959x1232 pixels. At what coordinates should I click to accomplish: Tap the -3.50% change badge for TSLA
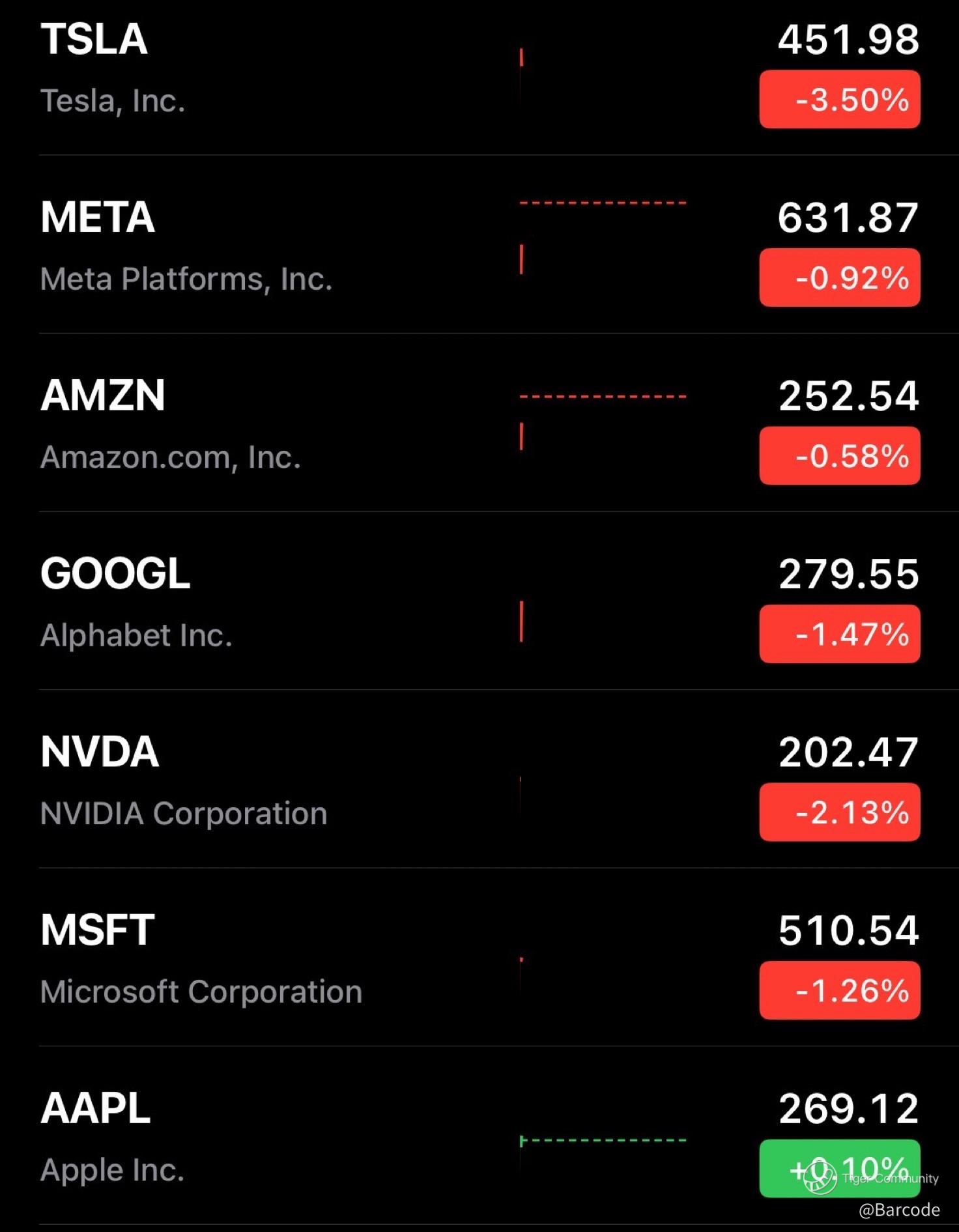839,100
